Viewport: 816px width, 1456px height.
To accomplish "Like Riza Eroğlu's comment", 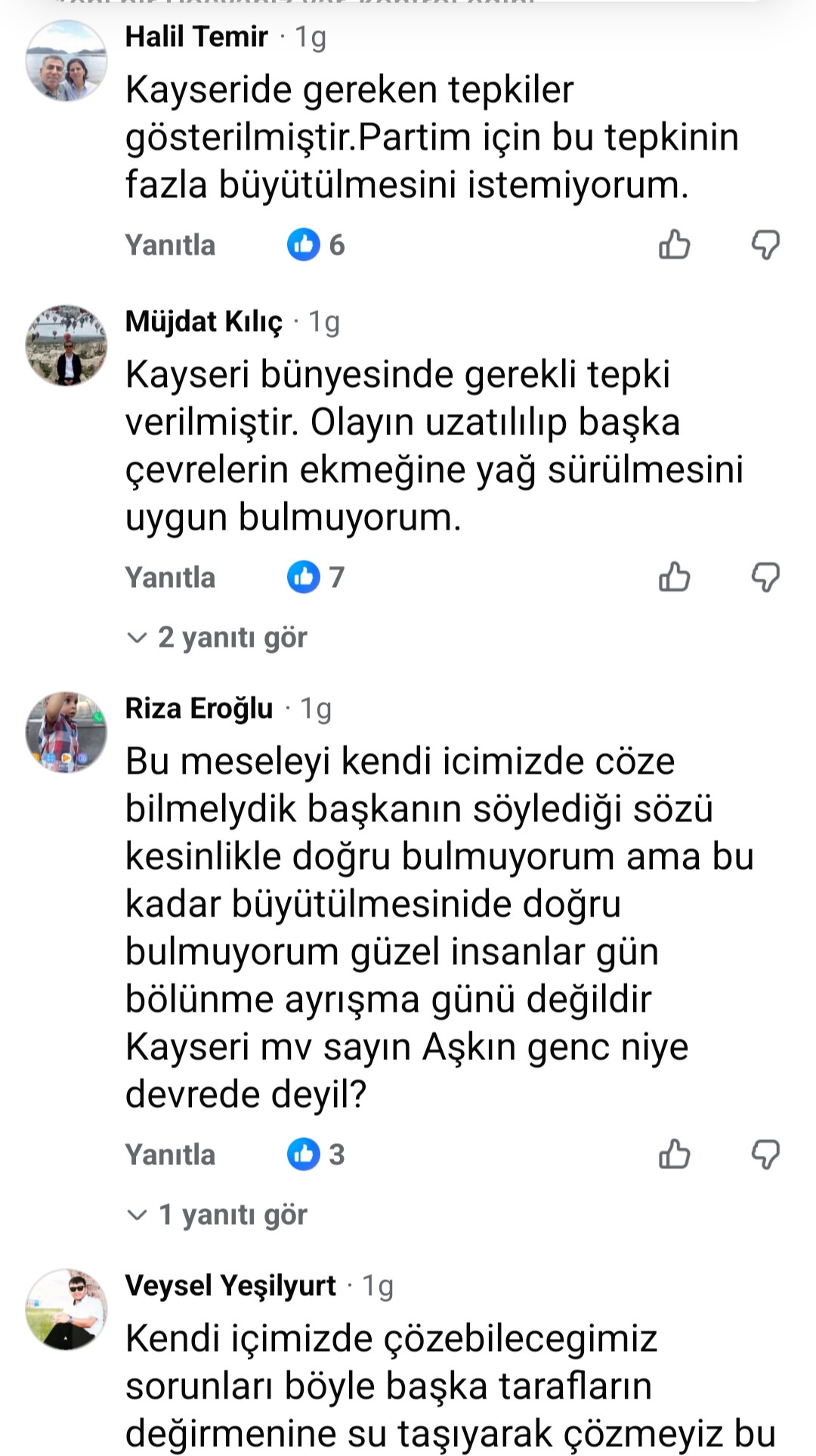I will tap(674, 1155).
